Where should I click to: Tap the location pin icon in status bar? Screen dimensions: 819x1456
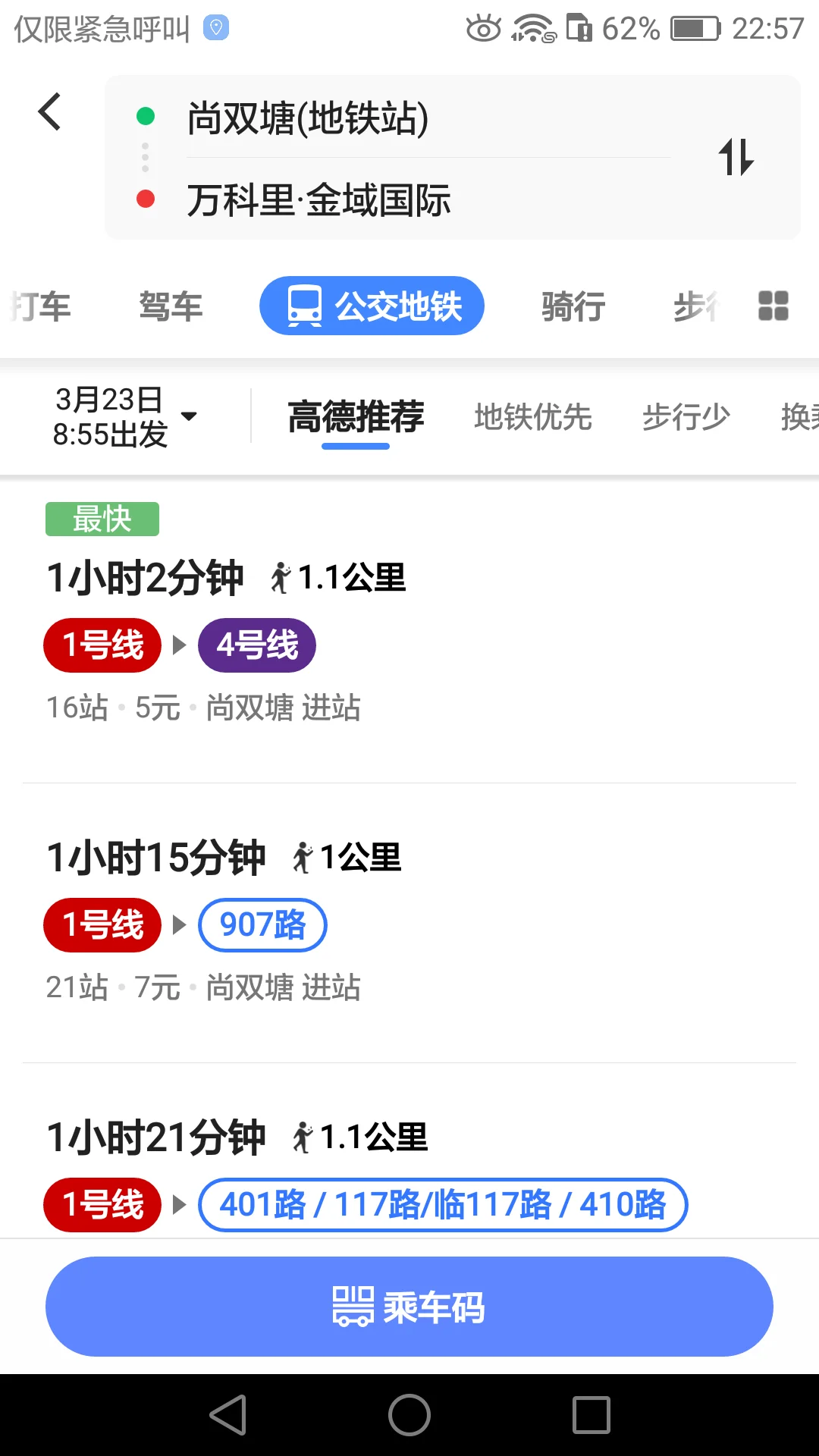point(216,29)
